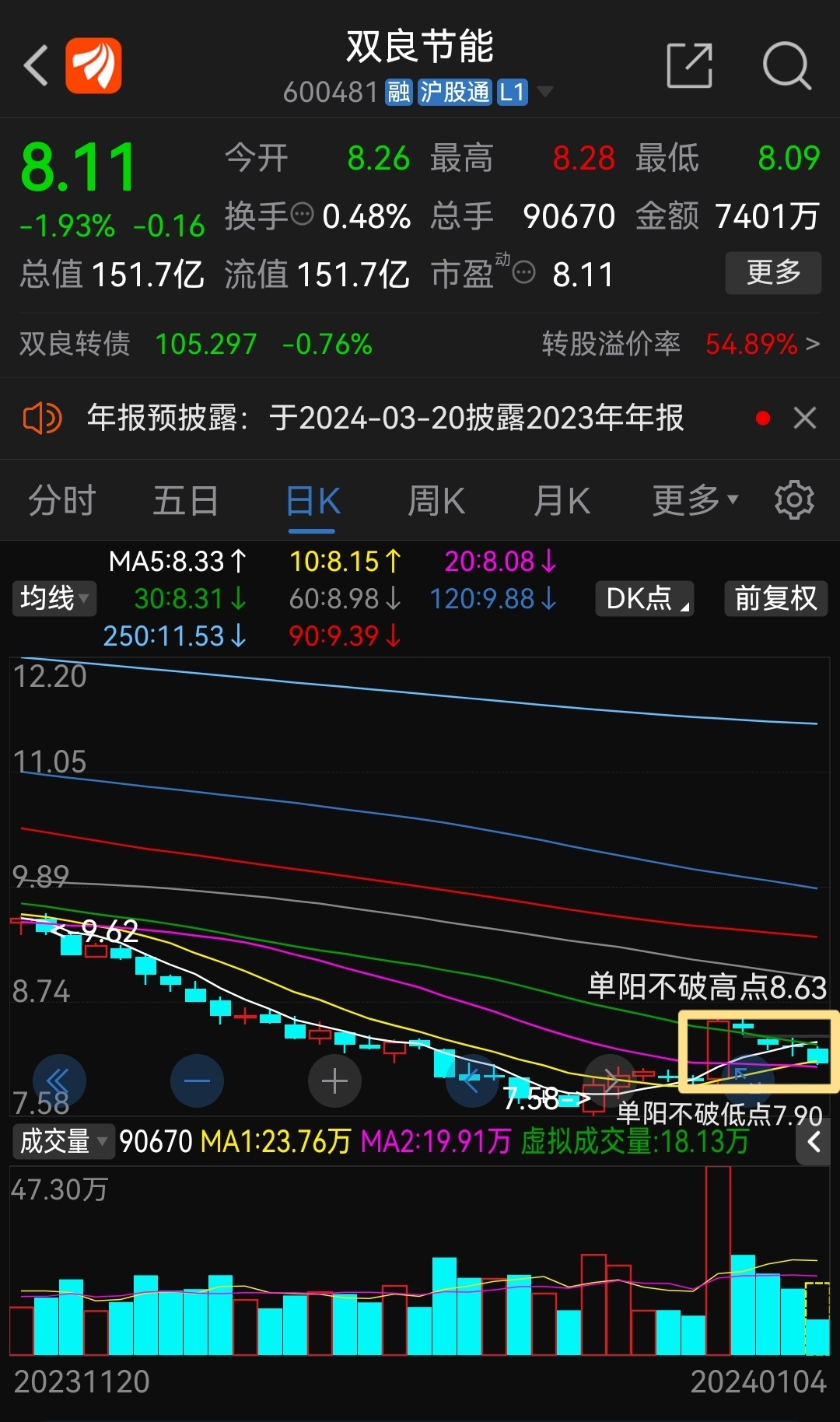Open the 年报预披露 announcement

(x=385, y=419)
